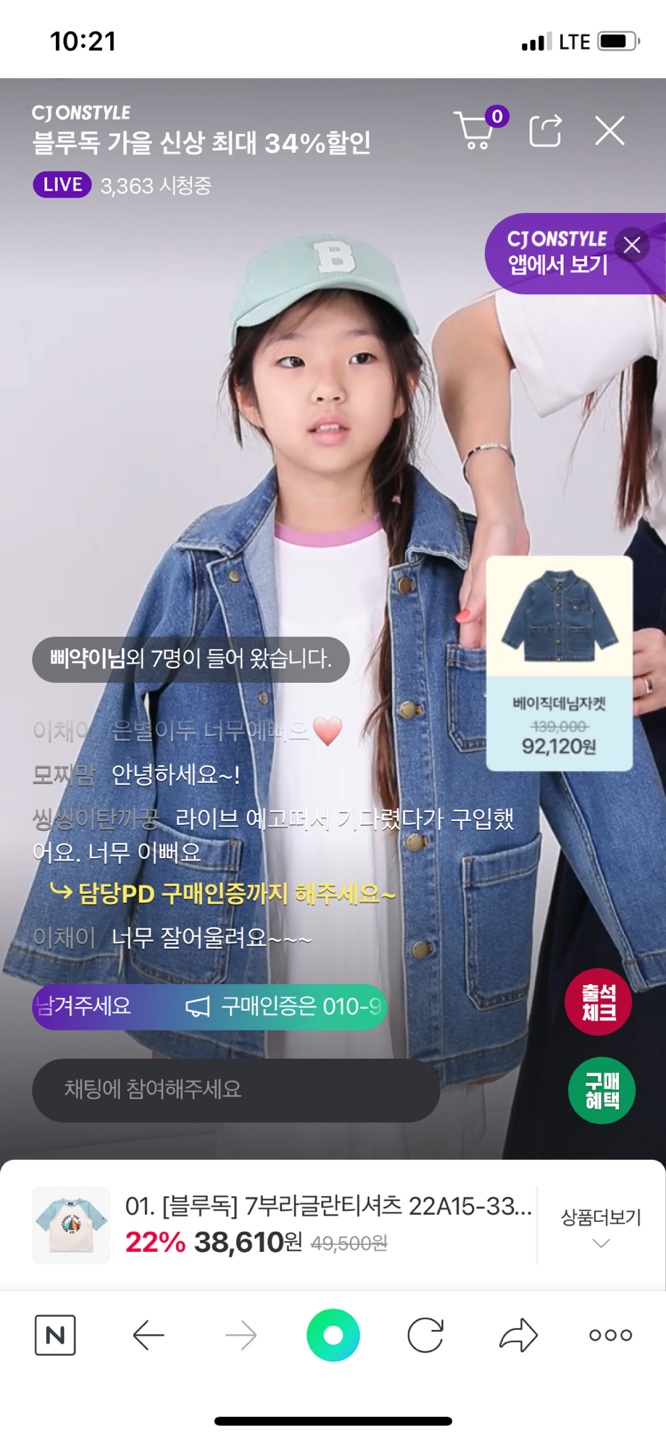666x1440 pixels.
Task: Go back in the browser
Action: point(148,1335)
